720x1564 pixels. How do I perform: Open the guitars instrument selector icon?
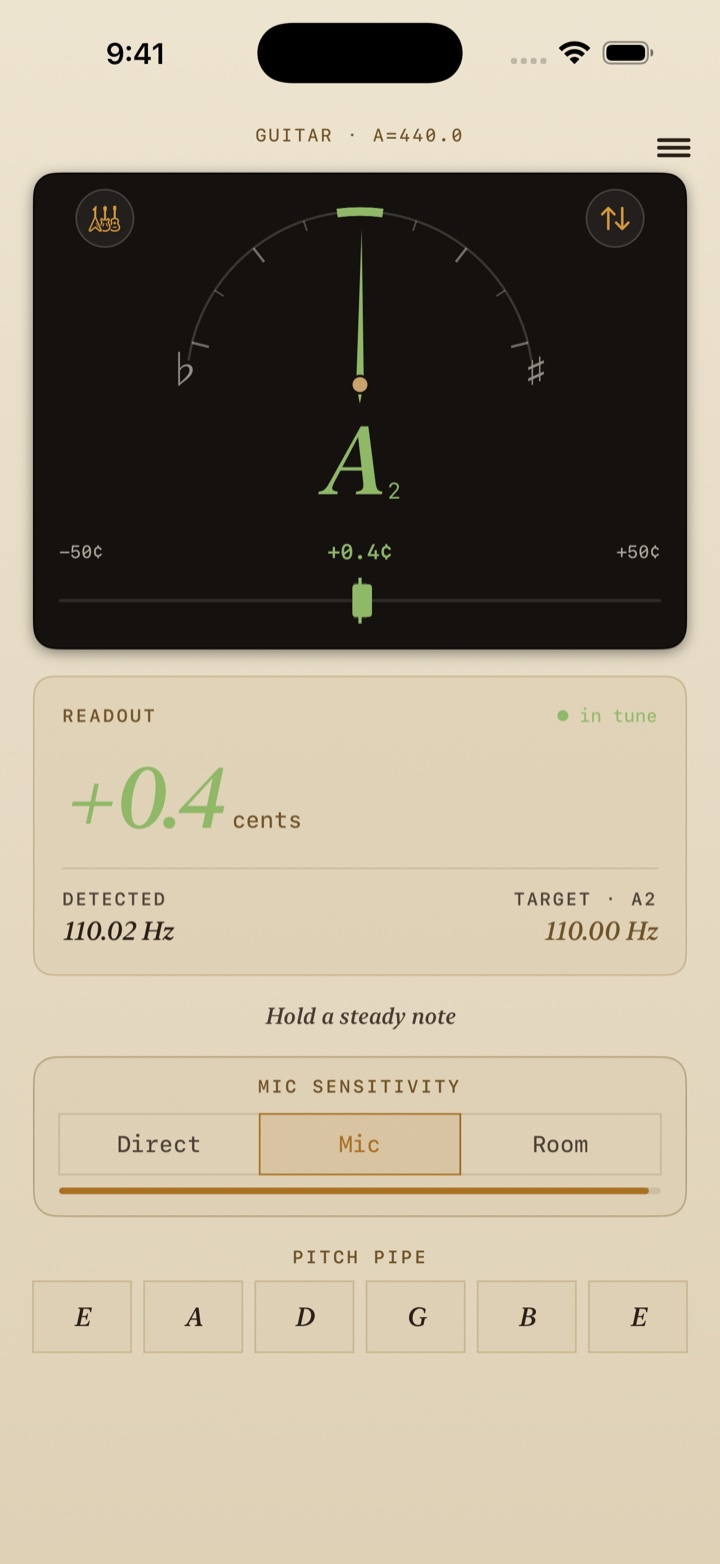click(x=105, y=218)
